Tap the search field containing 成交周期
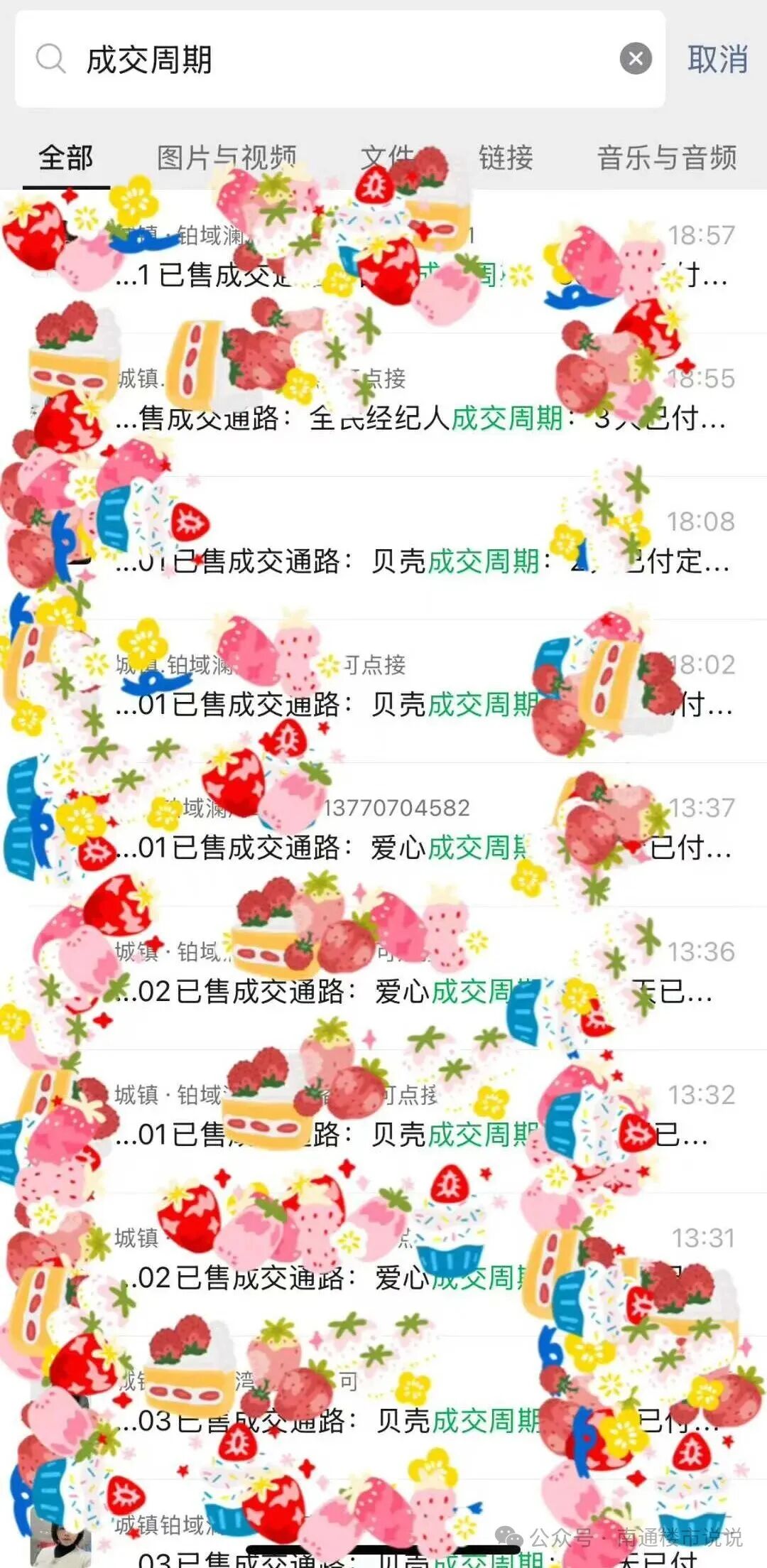 (x=339, y=59)
